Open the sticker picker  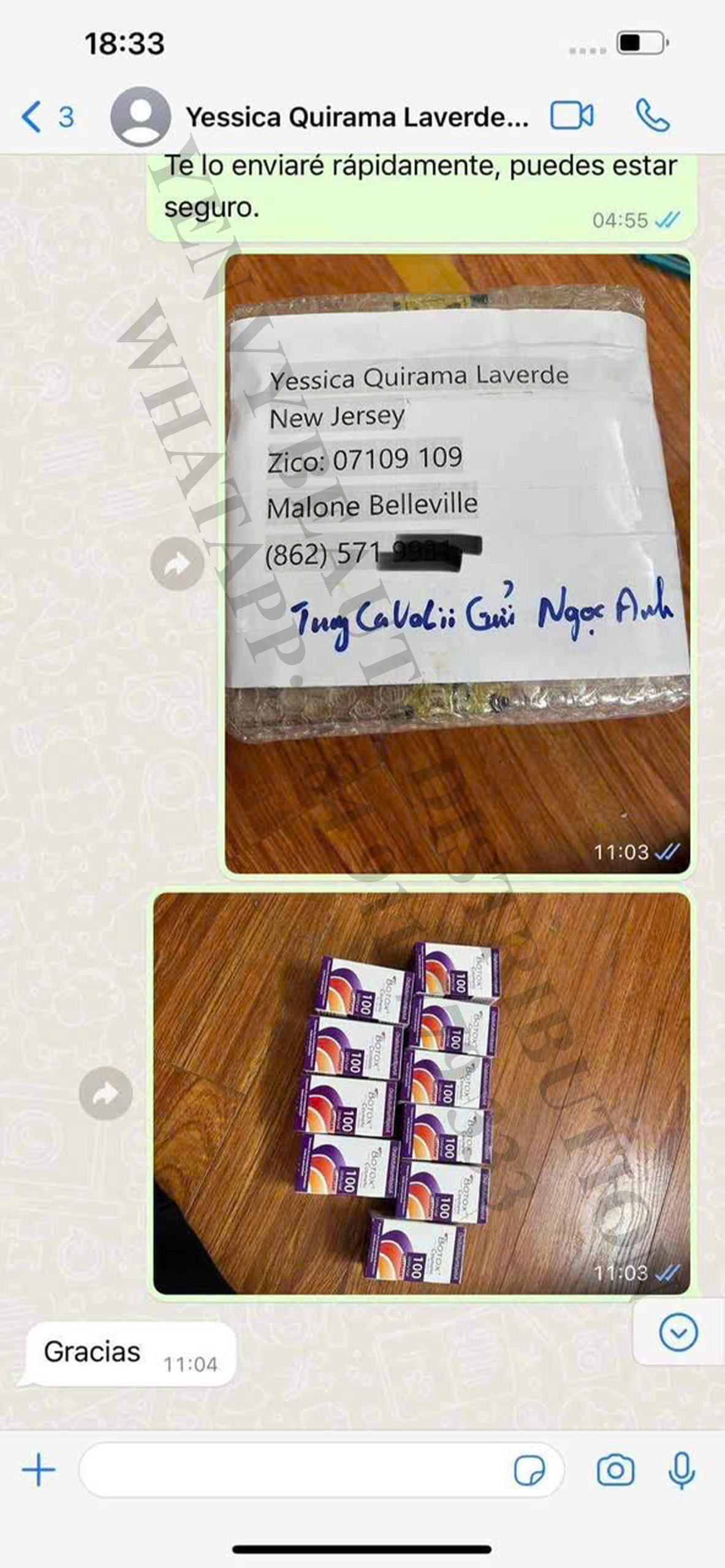(x=530, y=1470)
